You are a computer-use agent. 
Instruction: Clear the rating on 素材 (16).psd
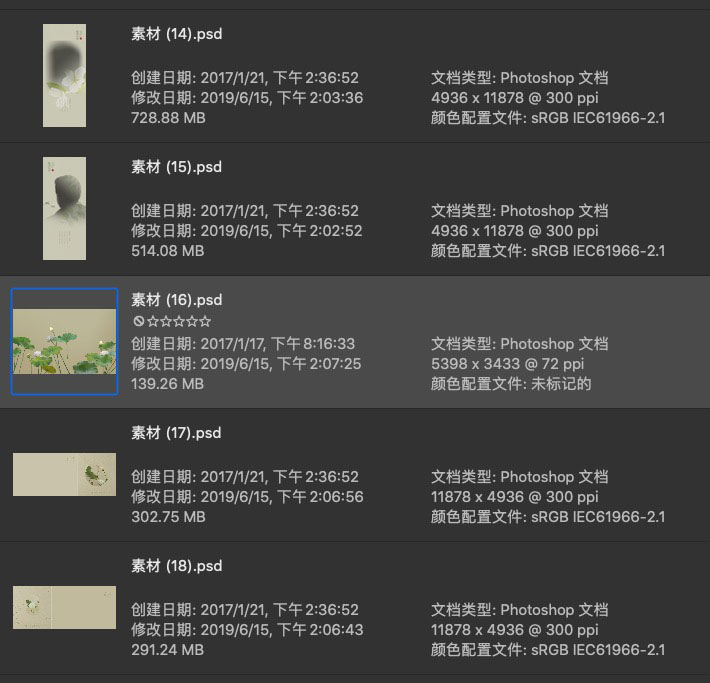pos(138,321)
